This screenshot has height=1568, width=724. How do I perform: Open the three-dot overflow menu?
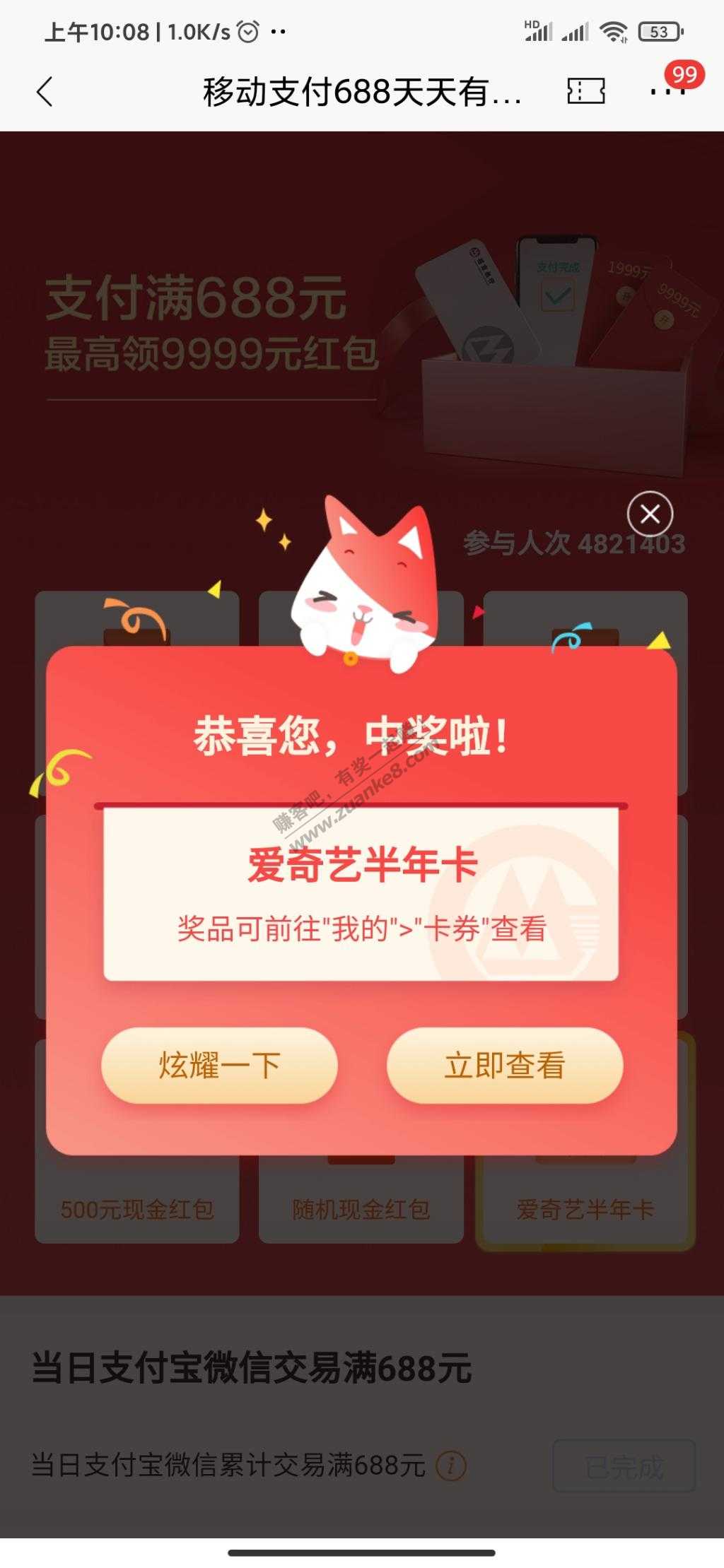(x=666, y=91)
